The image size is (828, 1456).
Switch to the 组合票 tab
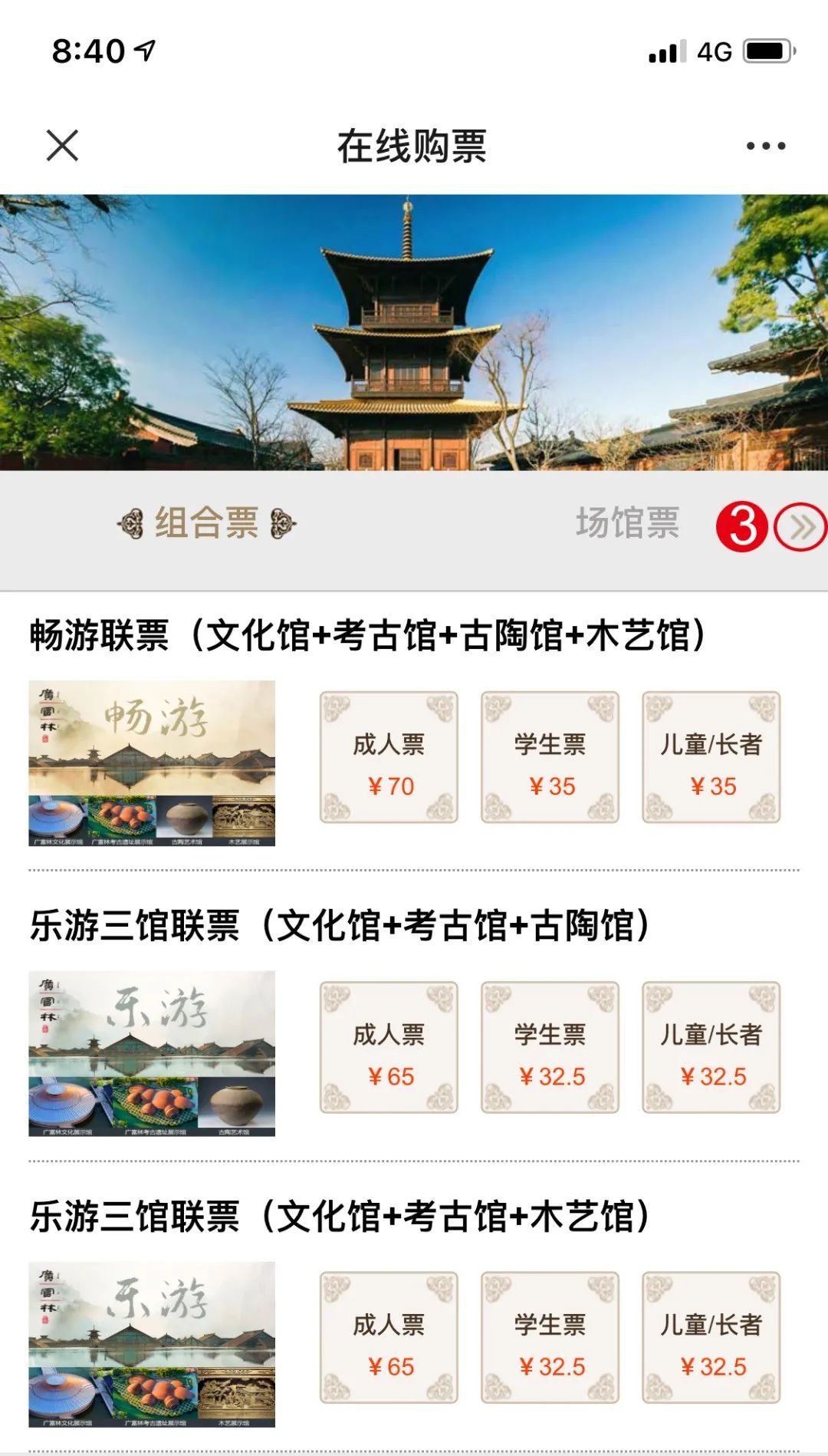206,524
